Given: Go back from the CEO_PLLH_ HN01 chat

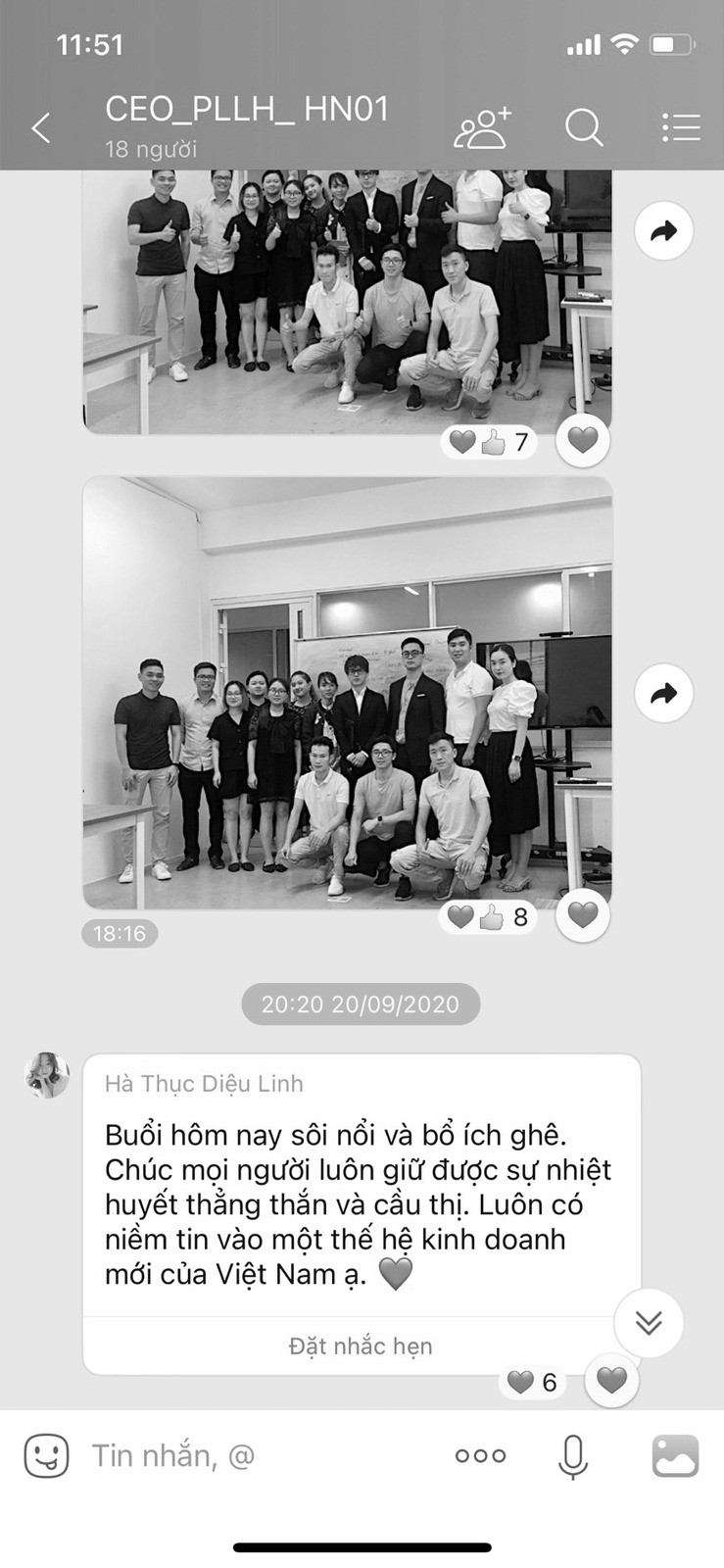Looking at the screenshot, I should coord(41,127).
